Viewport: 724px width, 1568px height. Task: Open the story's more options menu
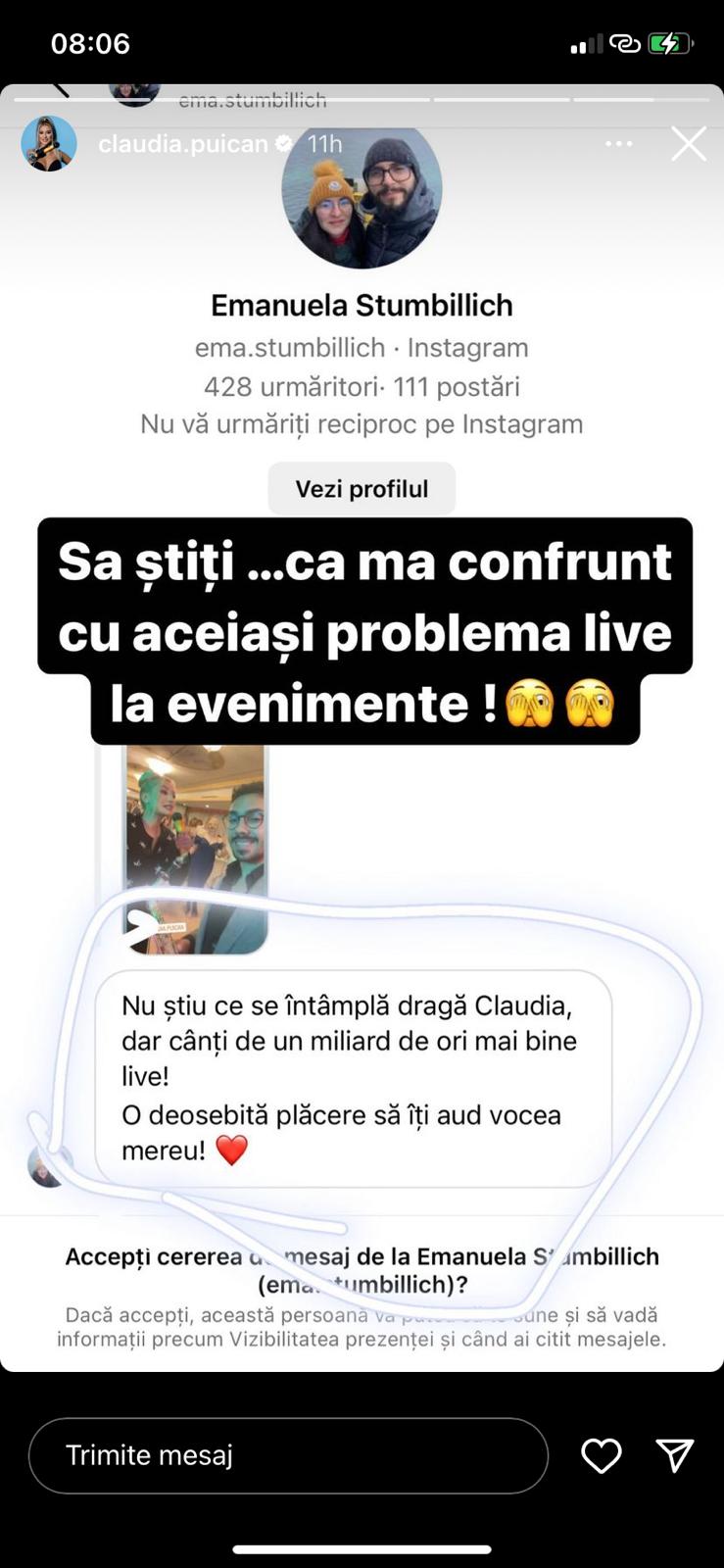tap(618, 144)
